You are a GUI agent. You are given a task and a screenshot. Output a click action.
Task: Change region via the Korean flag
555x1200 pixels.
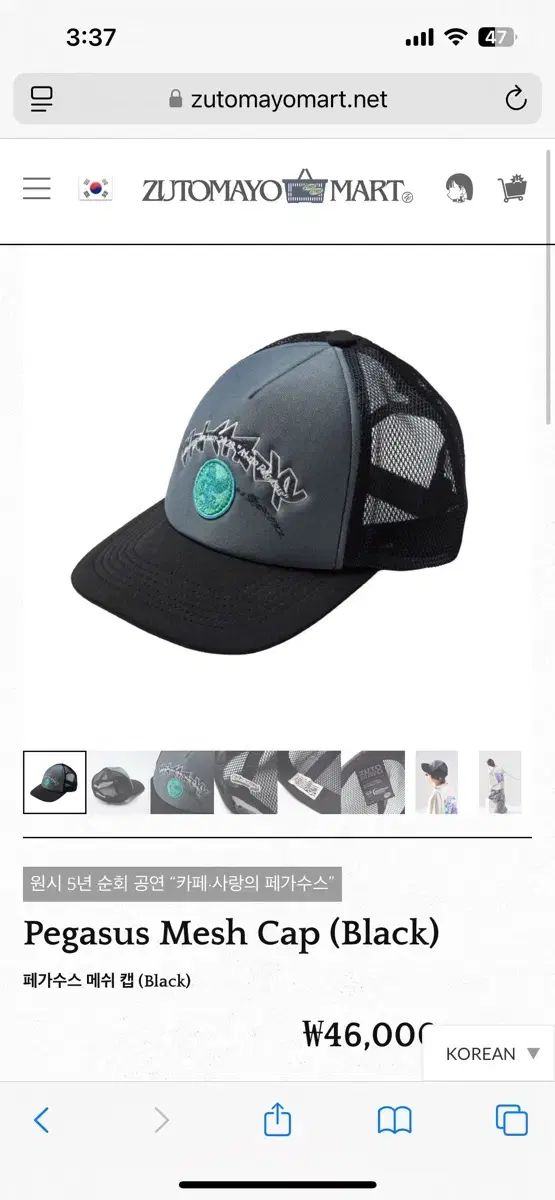click(x=96, y=188)
